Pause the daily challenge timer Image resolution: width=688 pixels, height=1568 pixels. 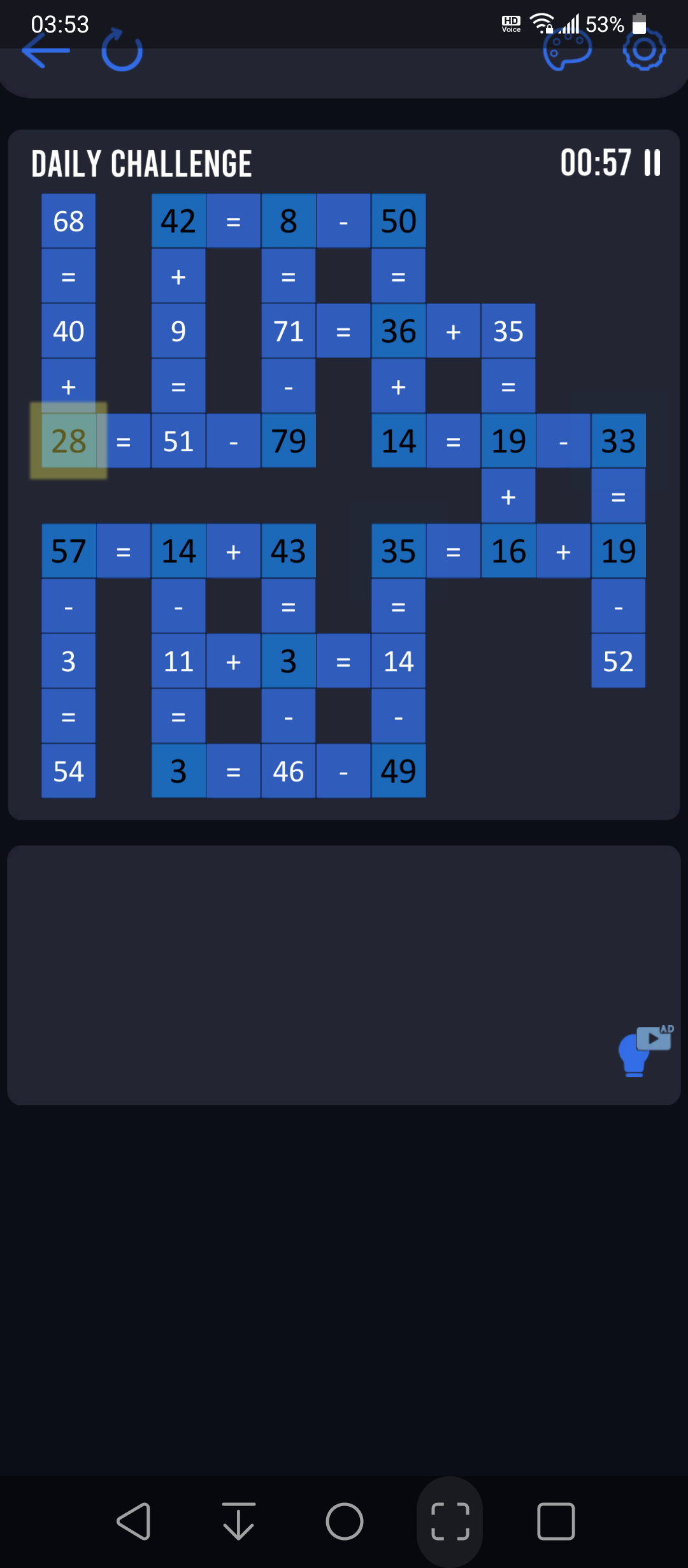pos(652,163)
